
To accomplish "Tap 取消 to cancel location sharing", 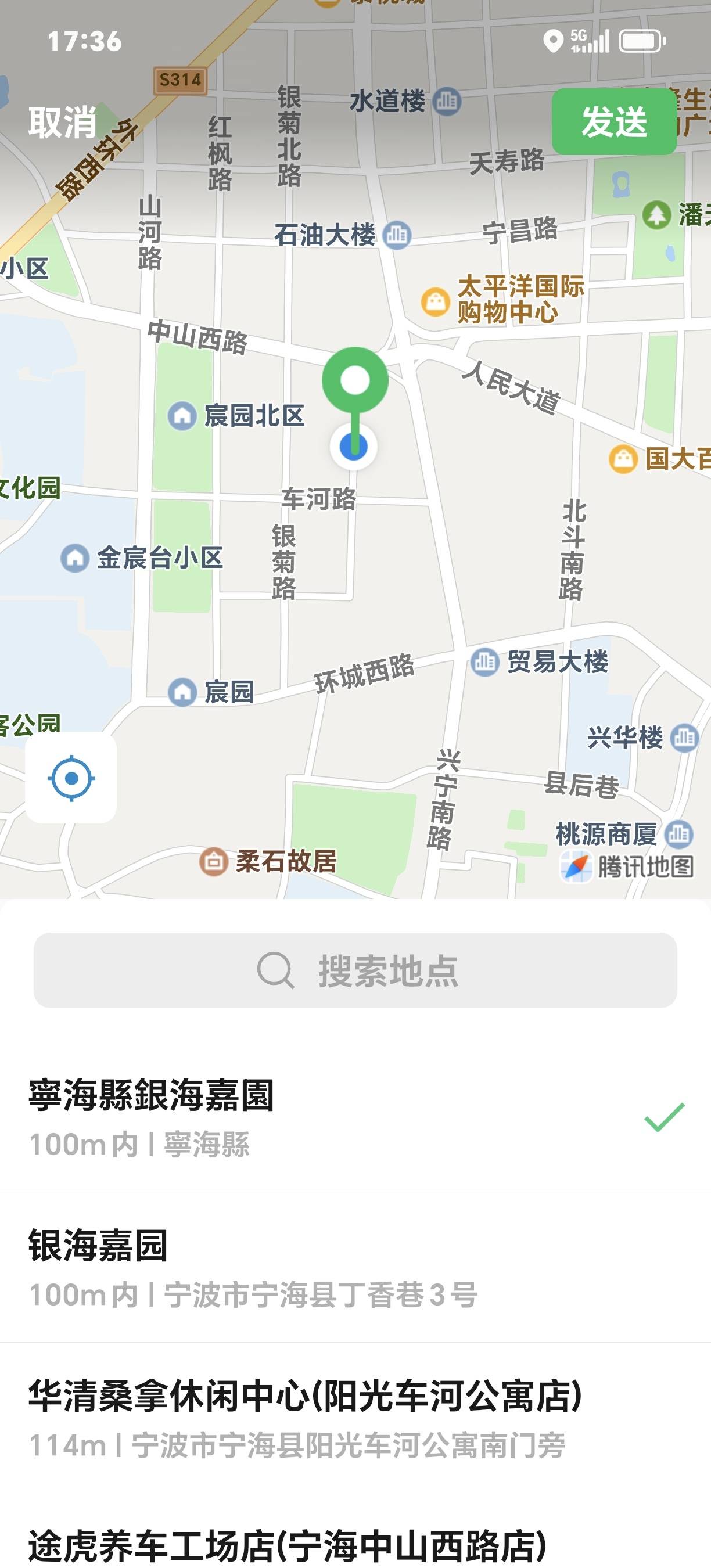I will tap(62, 122).
